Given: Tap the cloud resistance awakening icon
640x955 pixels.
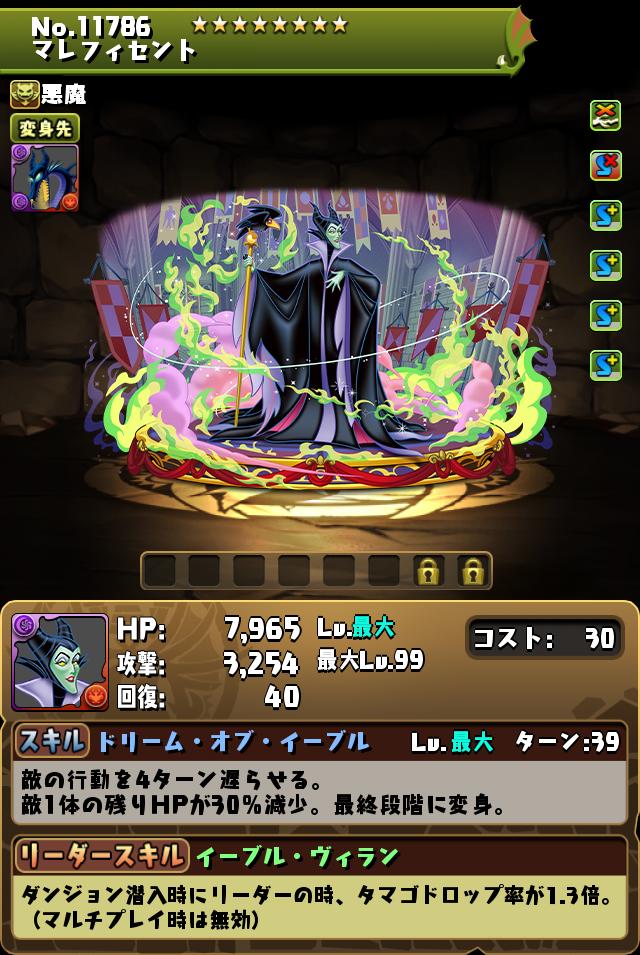Looking at the screenshot, I should pos(605,115).
